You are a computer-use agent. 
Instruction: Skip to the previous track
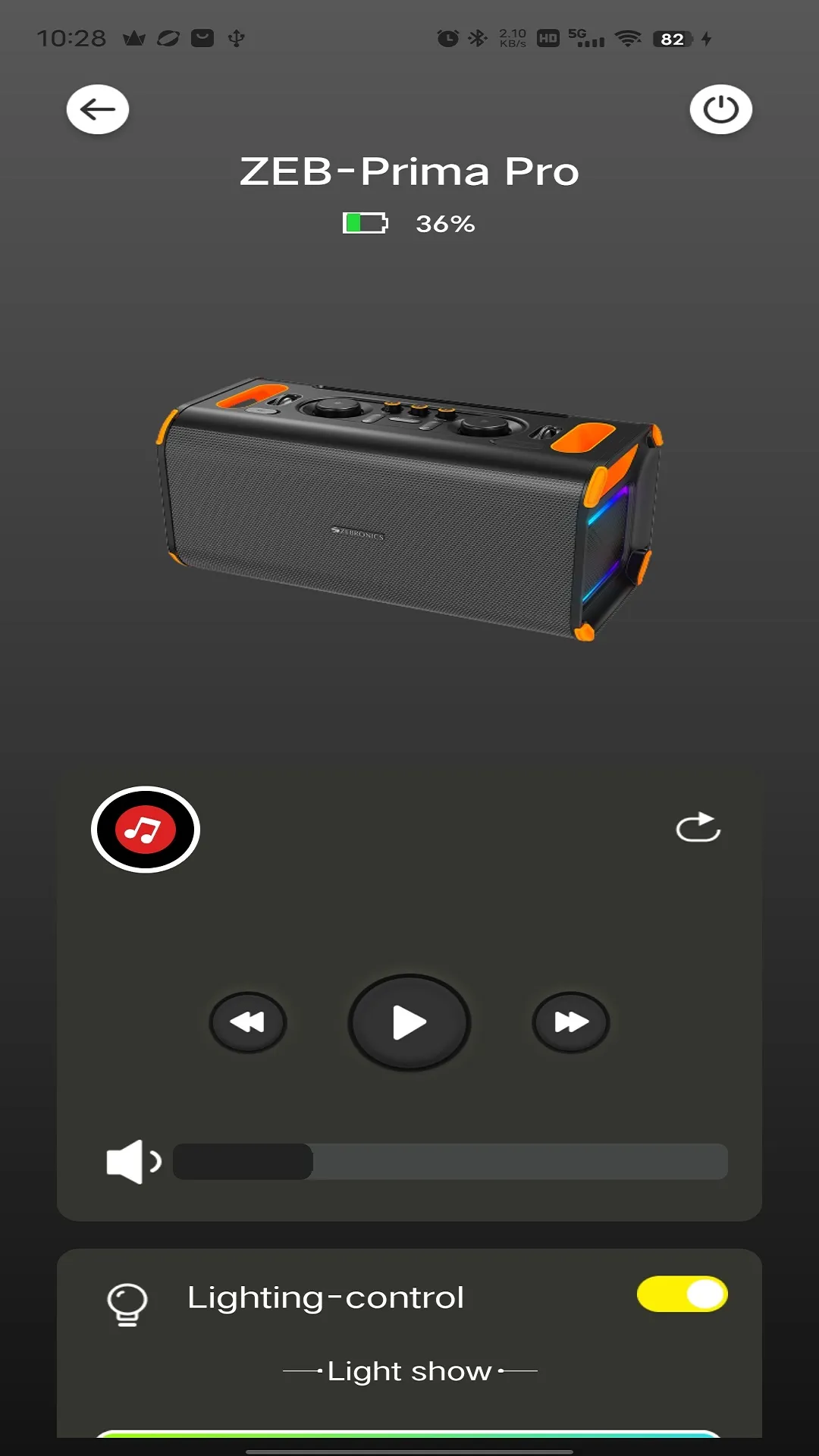[248, 1022]
